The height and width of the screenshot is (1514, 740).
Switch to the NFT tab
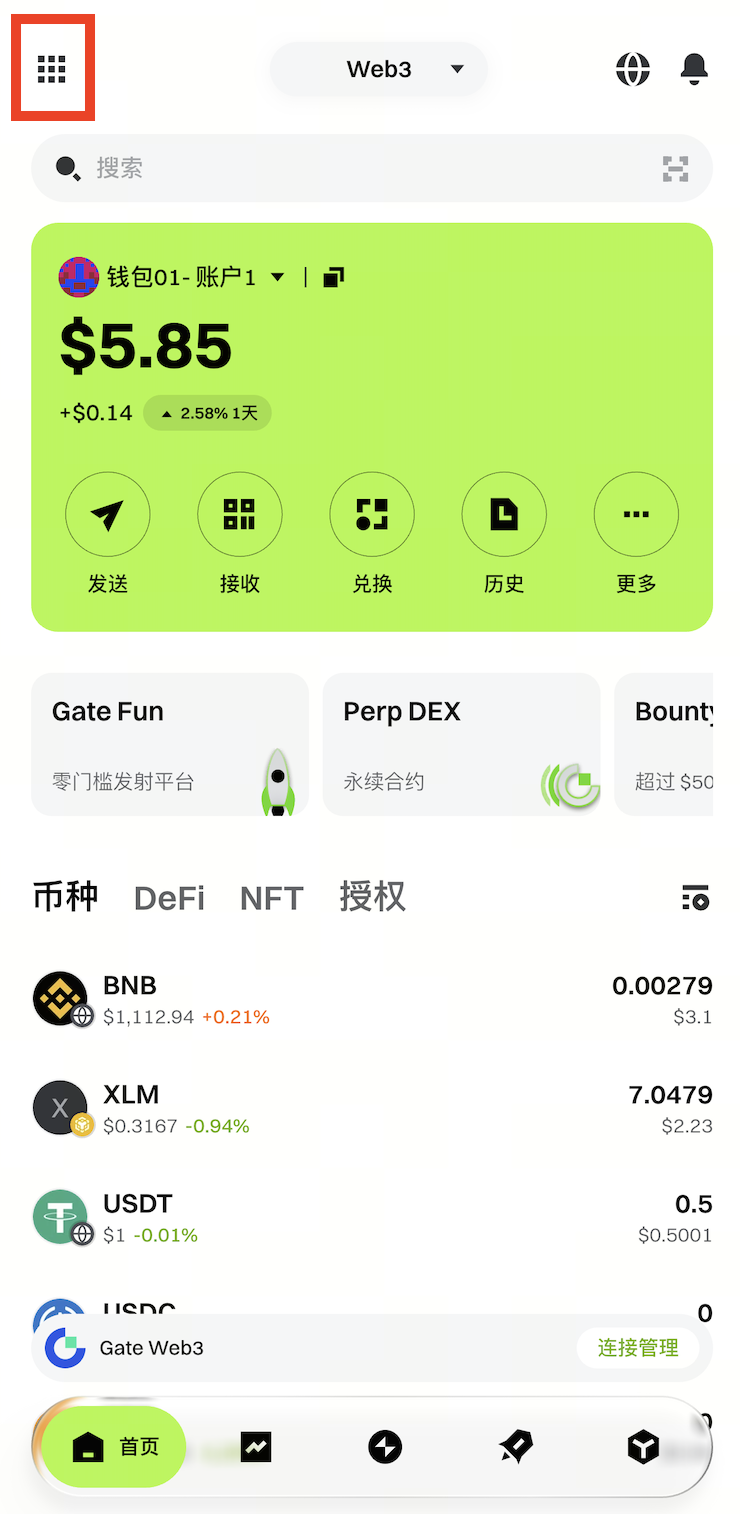click(x=271, y=898)
